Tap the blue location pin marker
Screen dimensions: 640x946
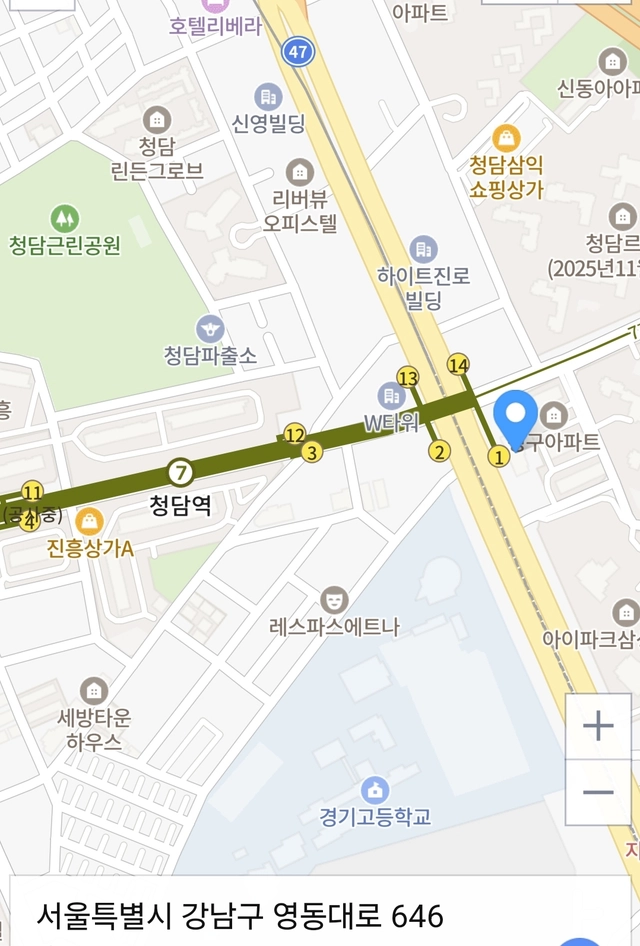(x=515, y=419)
